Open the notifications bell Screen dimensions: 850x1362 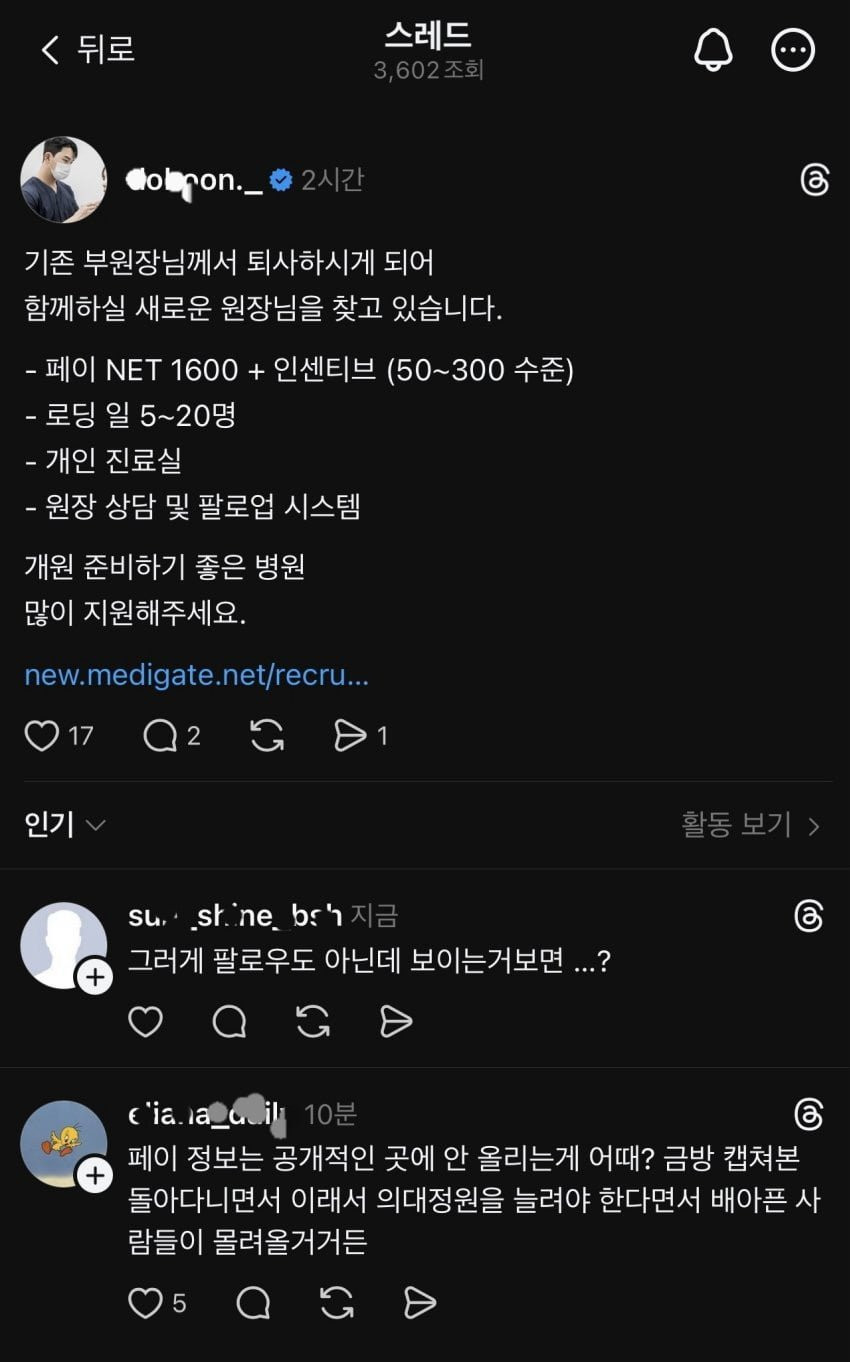click(713, 49)
